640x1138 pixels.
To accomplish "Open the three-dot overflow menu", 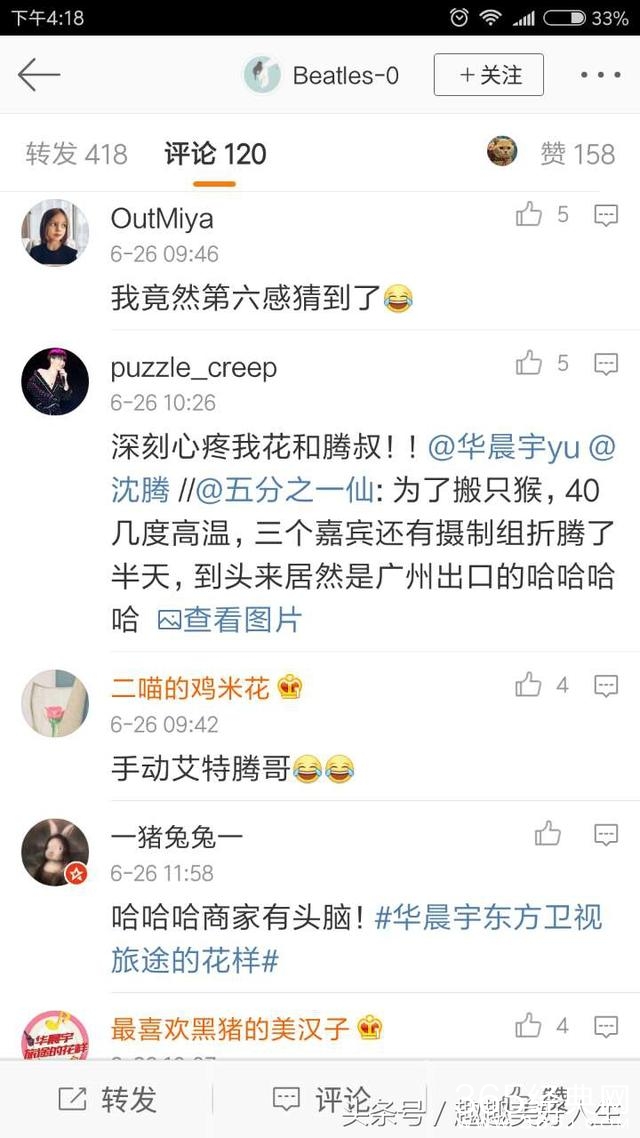I will (x=600, y=75).
